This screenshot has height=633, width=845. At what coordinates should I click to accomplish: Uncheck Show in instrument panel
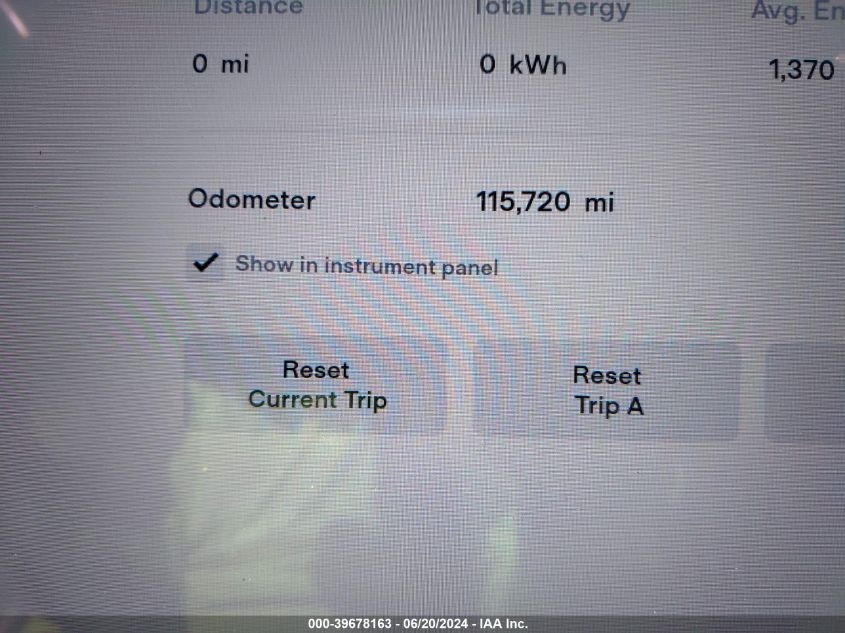(206, 264)
